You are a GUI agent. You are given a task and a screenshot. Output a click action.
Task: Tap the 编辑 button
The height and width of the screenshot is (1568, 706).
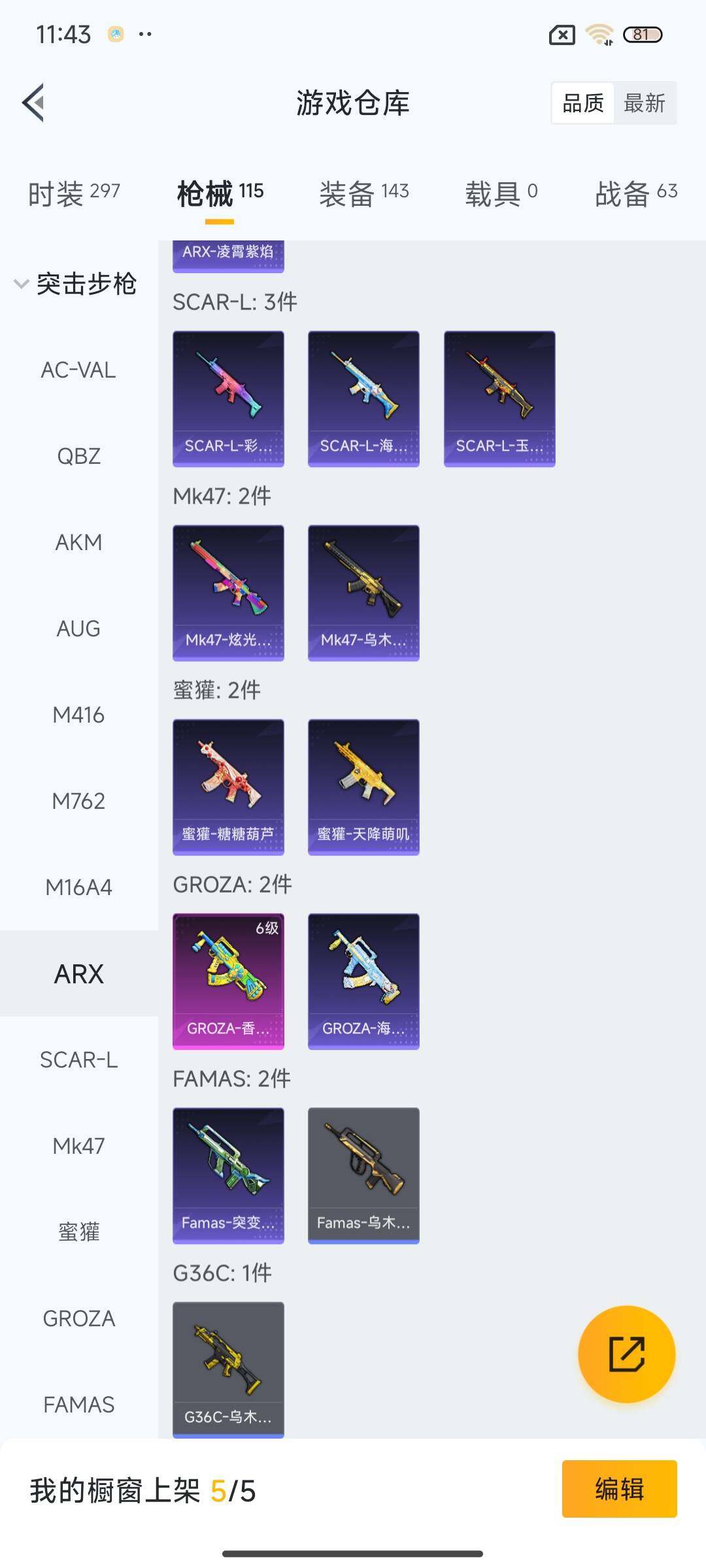619,1489
